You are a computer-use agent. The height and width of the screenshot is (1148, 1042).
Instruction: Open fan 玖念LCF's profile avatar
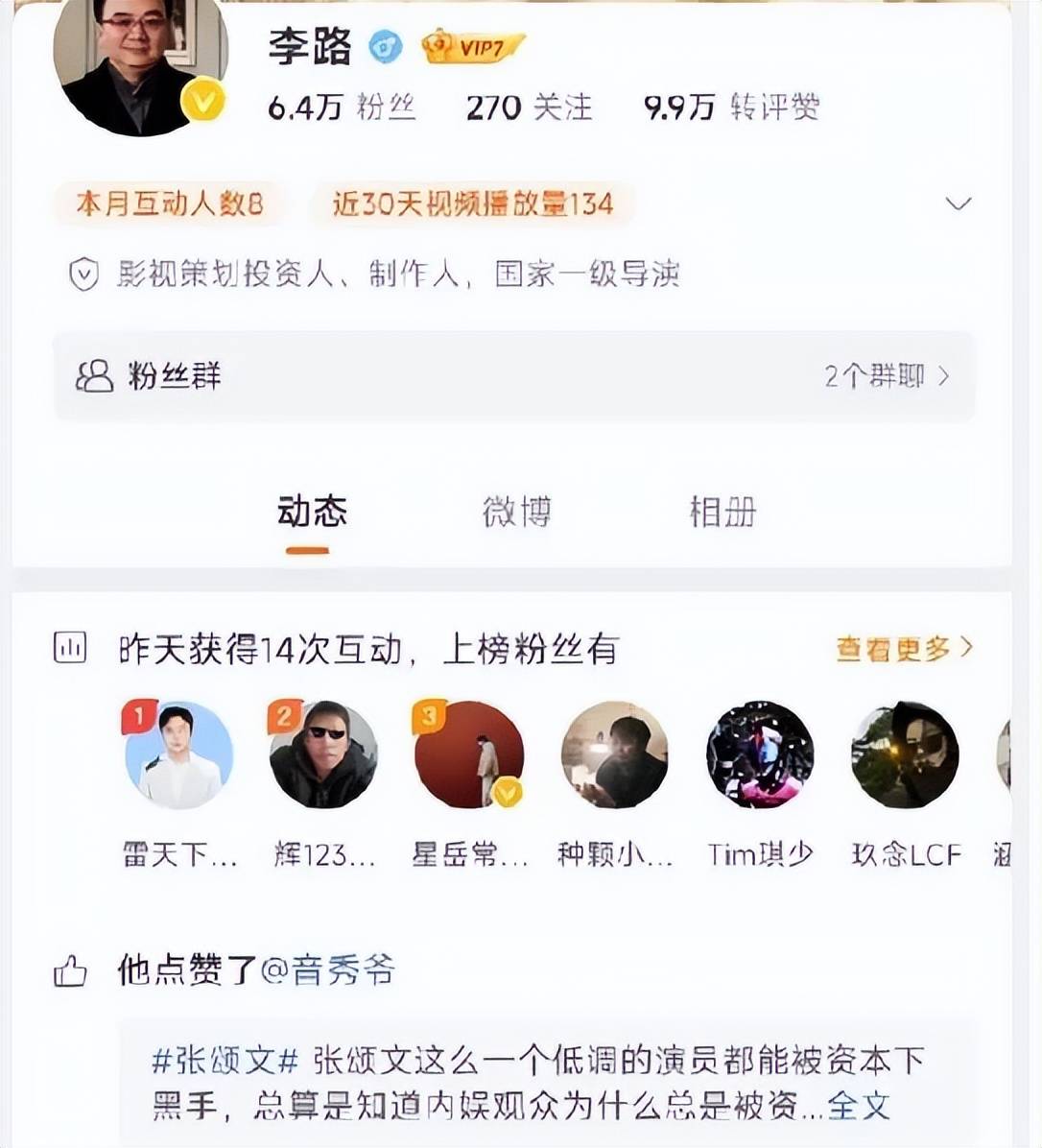tap(905, 755)
